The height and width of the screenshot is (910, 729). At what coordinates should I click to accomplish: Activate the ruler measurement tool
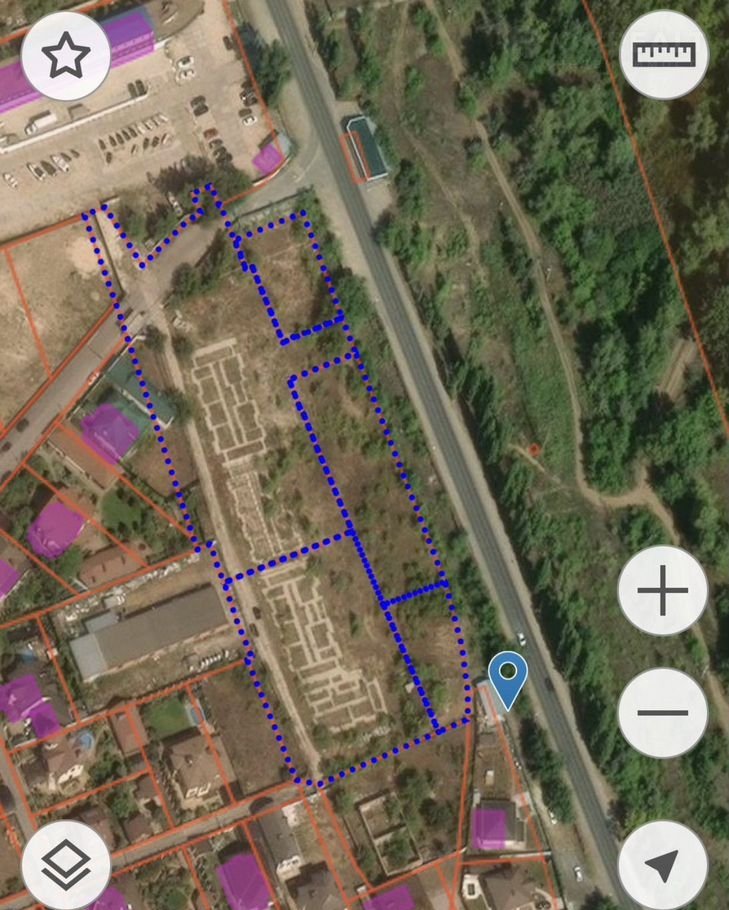(663, 54)
